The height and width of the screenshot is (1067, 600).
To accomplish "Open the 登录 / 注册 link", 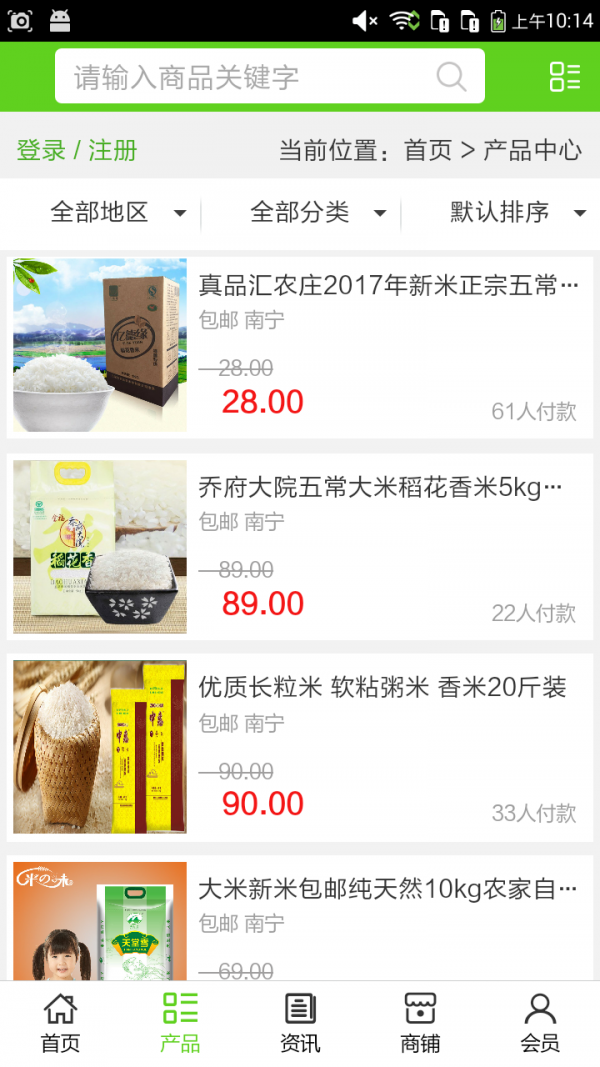I will click(x=77, y=151).
